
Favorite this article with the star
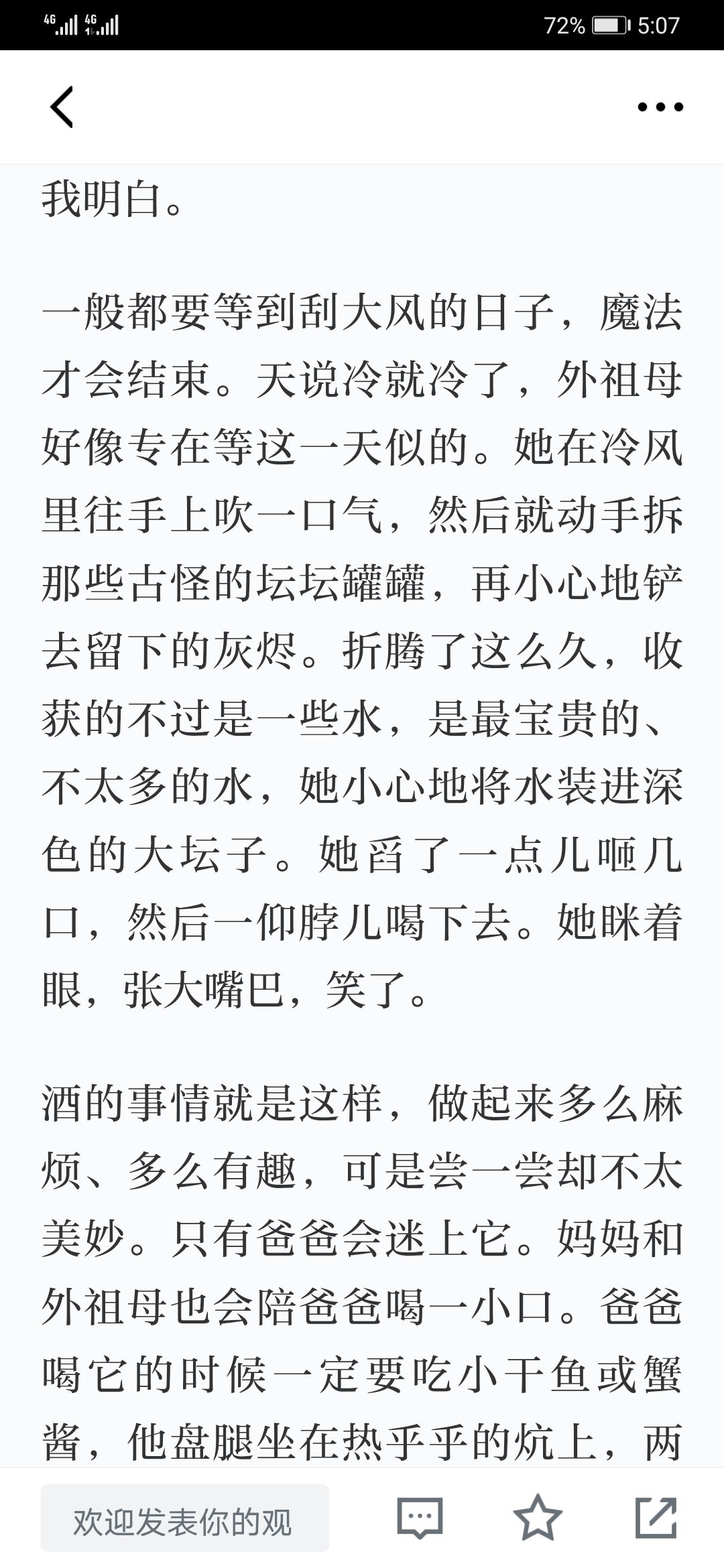click(538, 1517)
